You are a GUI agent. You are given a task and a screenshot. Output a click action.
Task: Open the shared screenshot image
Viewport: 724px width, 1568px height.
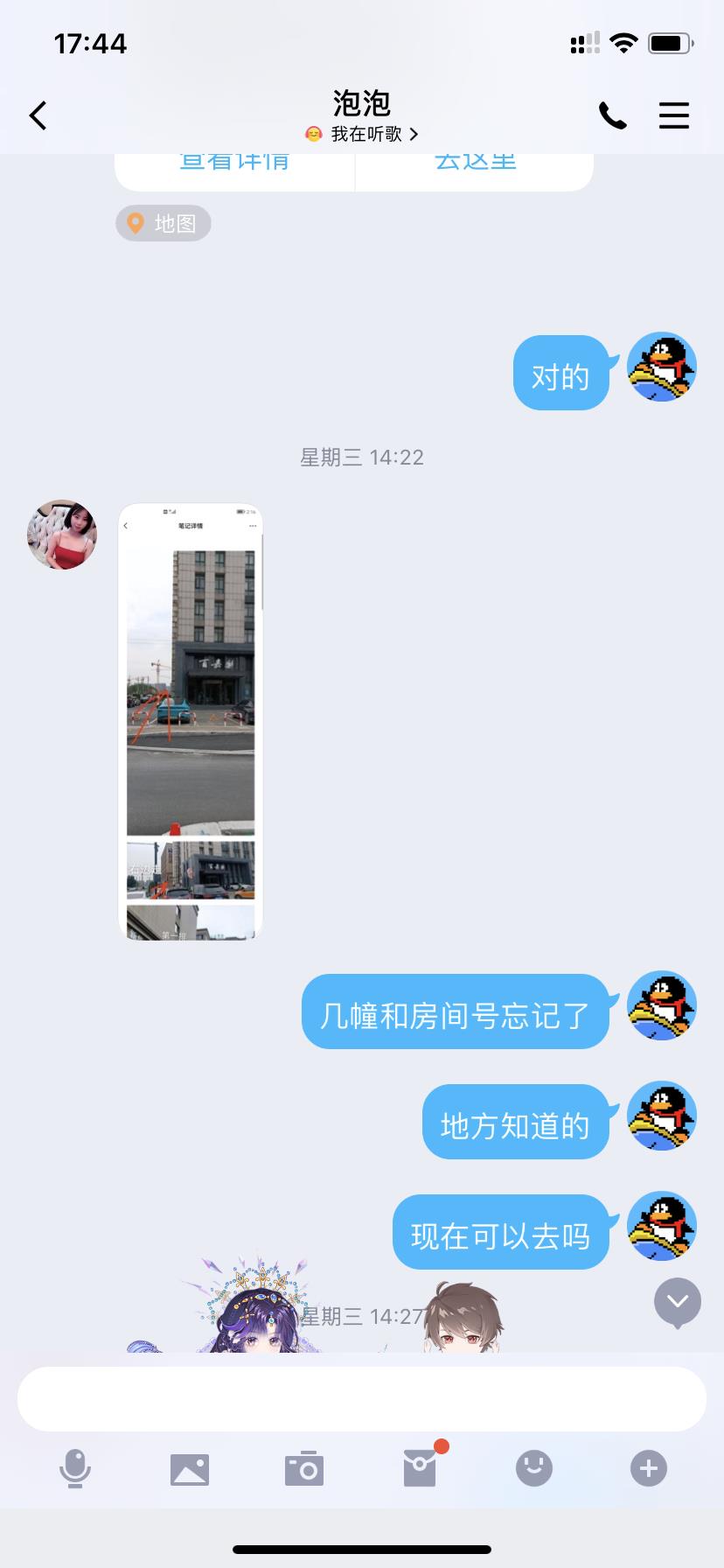191,722
